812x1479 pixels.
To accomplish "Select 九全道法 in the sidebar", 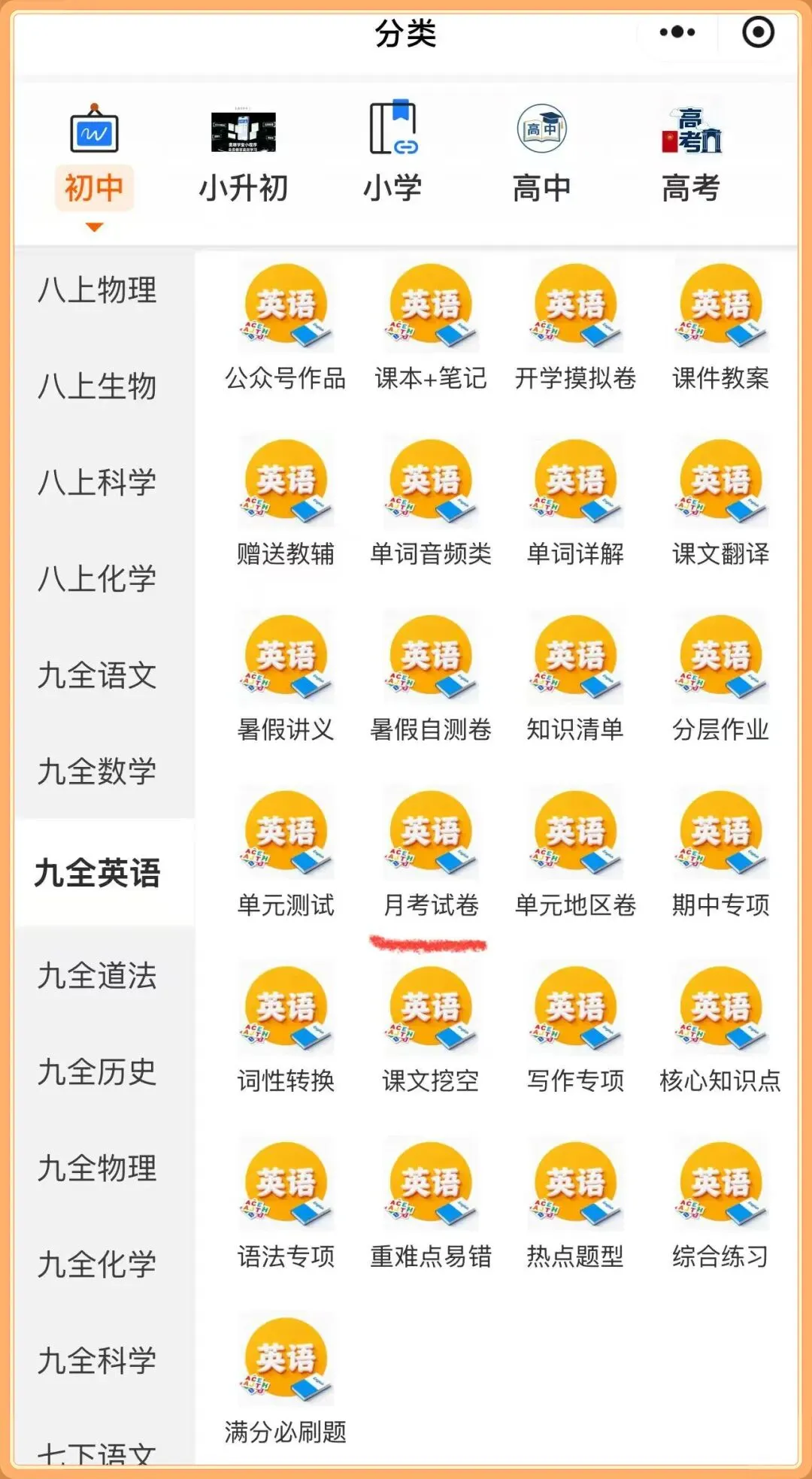I will 98,975.
